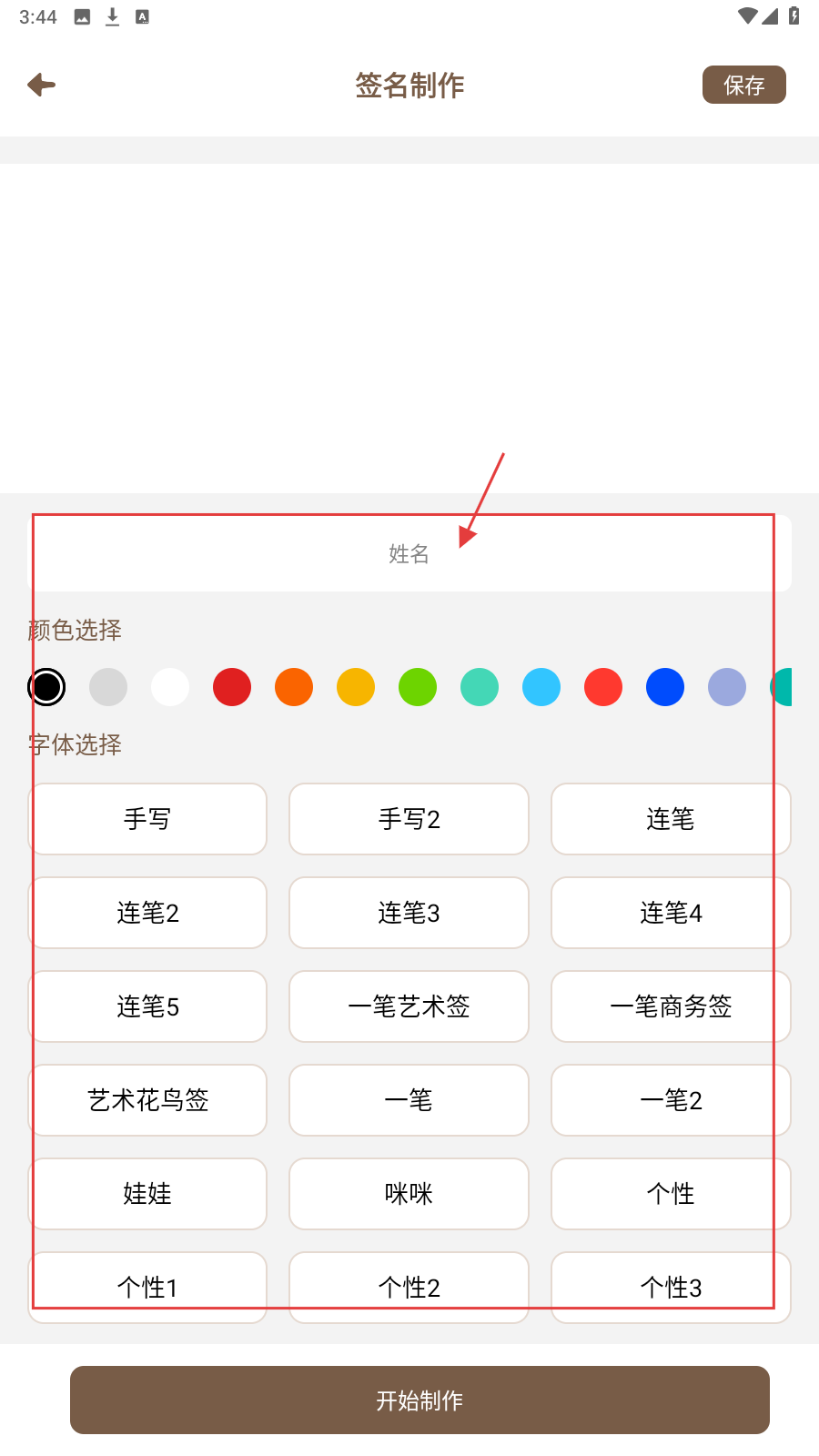Select the 个性 font
This screenshot has width=819, height=1456.
click(671, 1194)
